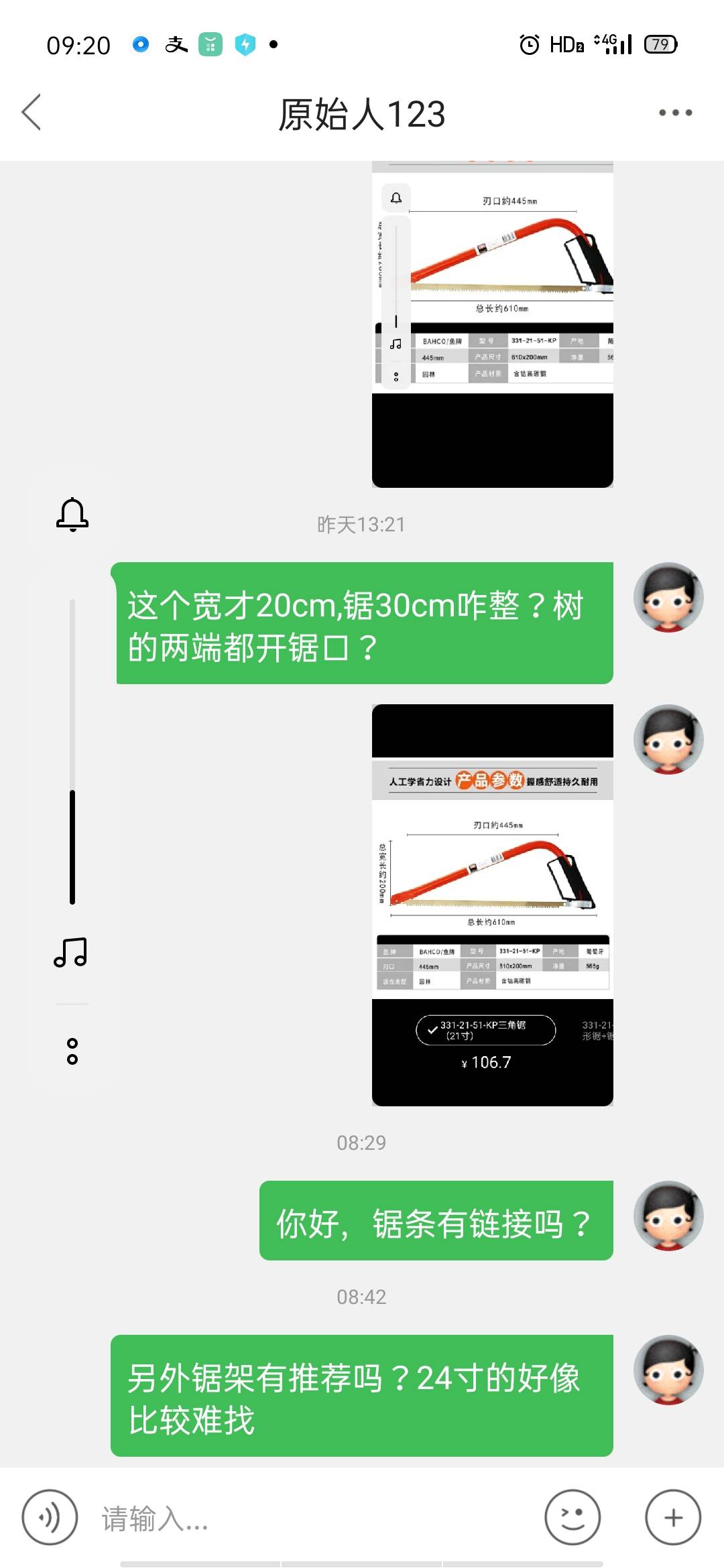Tap avatar beside 你好，锯条有链接吗 message
The image size is (724, 1568).
[x=668, y=1216]
